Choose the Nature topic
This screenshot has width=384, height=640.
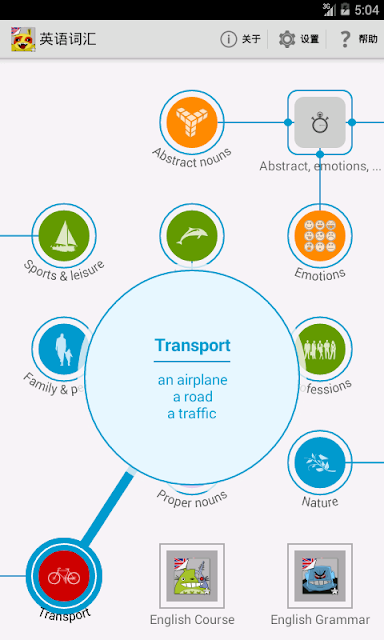click(x=320, y=462)
